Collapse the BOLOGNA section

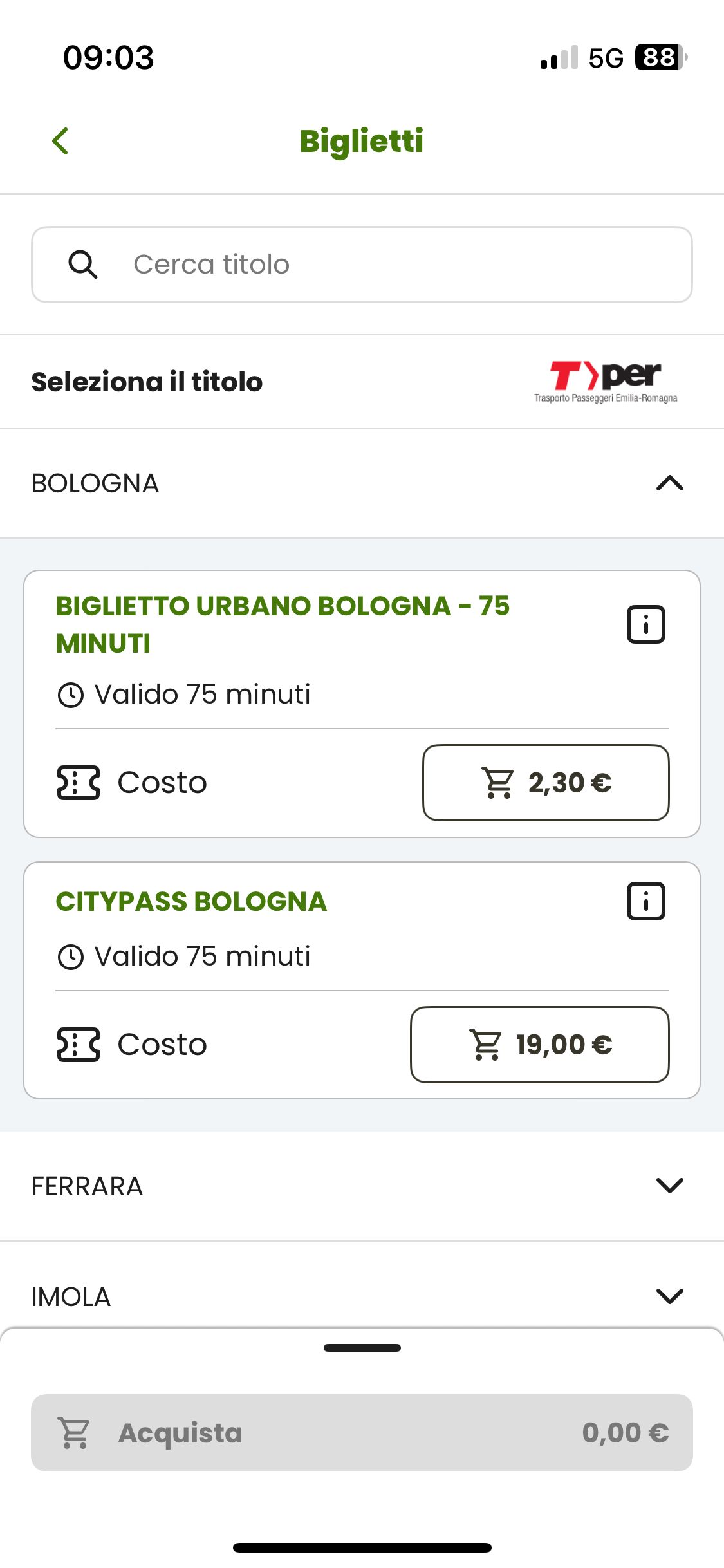tap(362, 483)
